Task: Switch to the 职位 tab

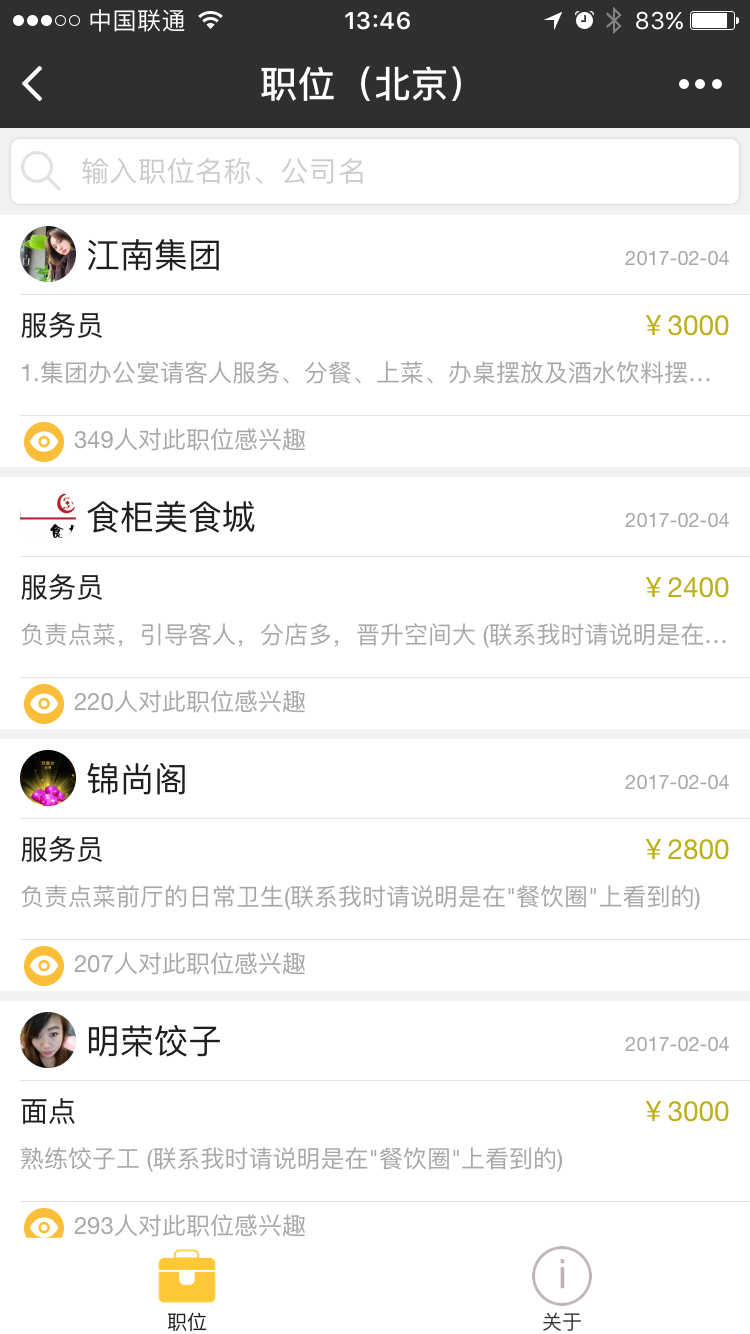Action: 187,1290
